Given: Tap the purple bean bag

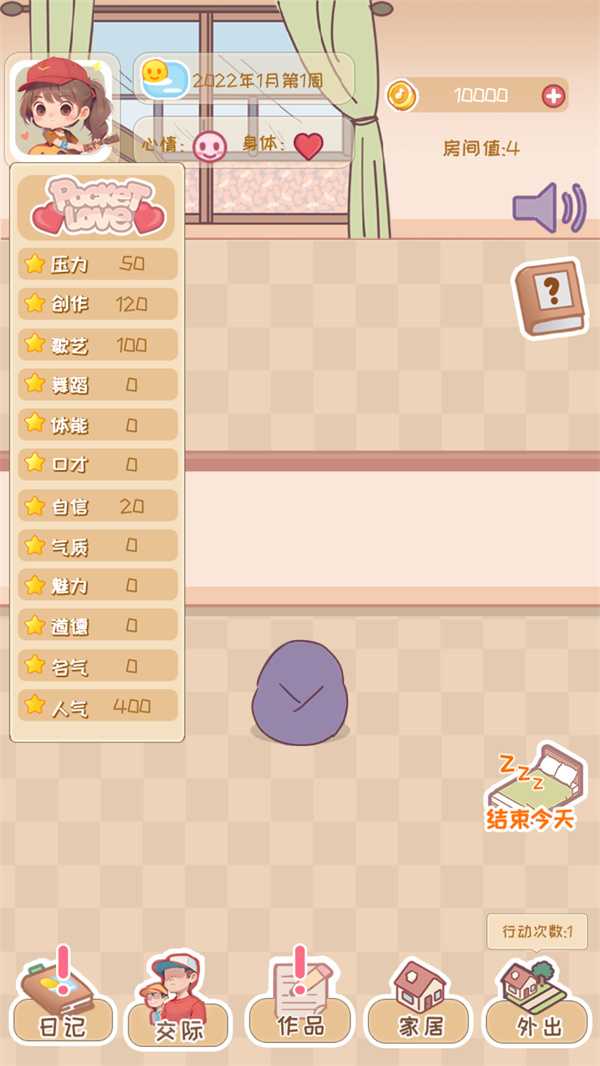Looking at the screenshot, I should pyautogui.click(x=300, y=692).
